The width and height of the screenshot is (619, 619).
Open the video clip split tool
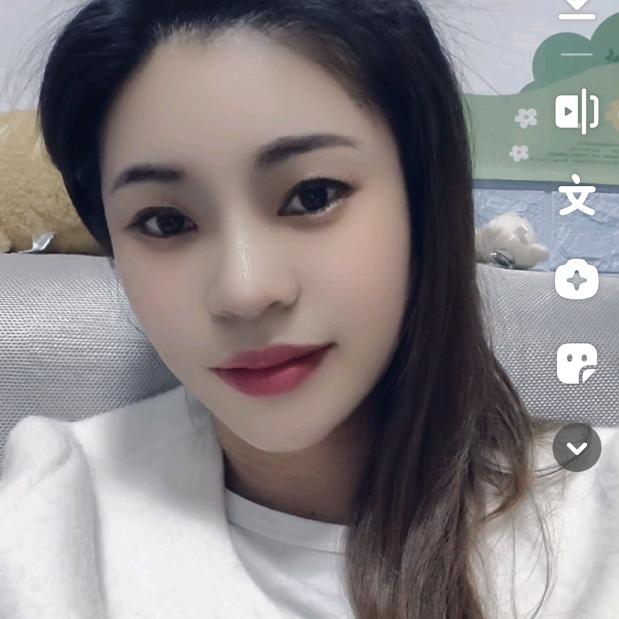coord(577,111)
